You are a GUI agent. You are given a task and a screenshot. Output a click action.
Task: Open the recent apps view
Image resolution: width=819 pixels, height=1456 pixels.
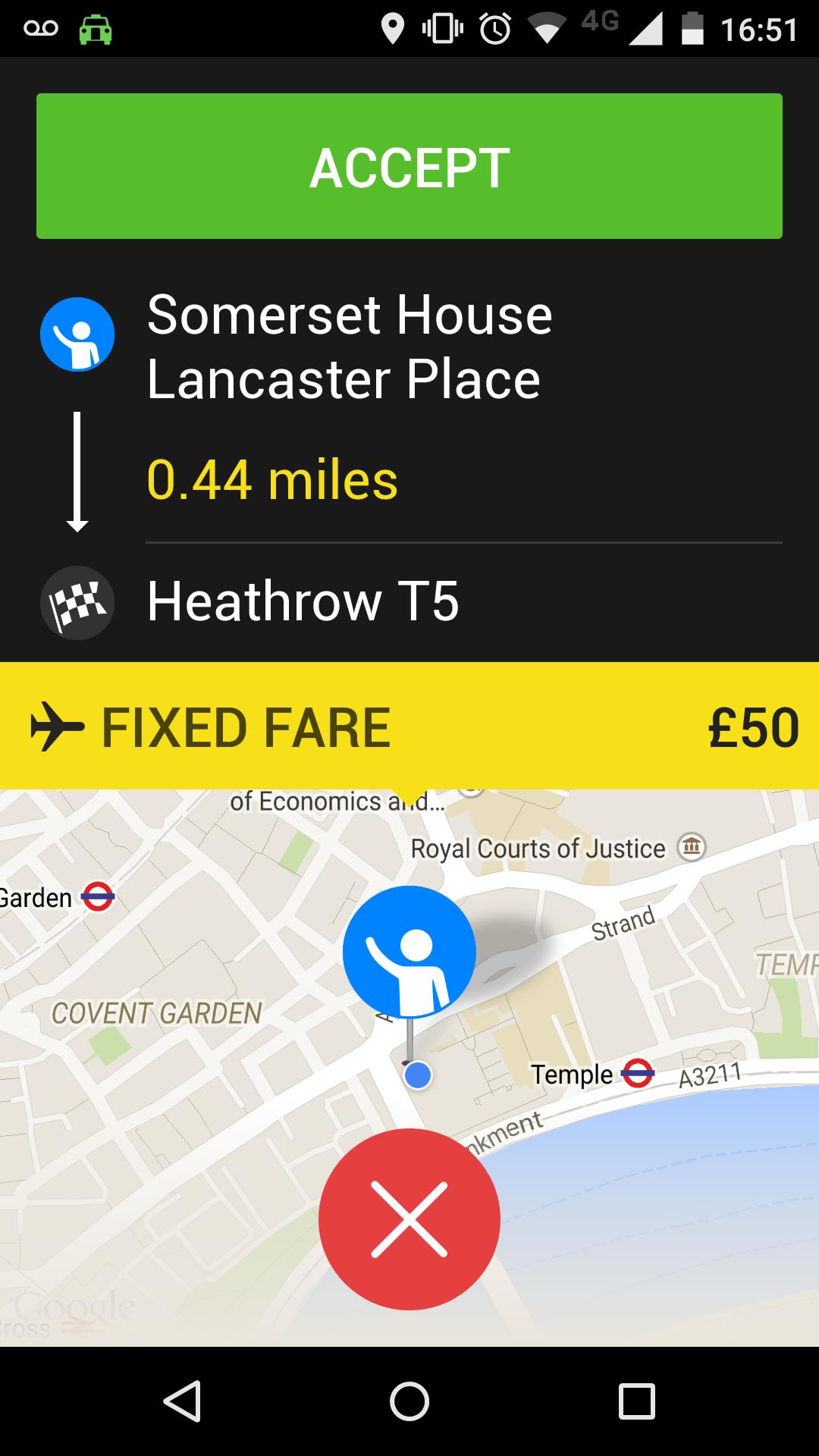[x=636, y=1401]
